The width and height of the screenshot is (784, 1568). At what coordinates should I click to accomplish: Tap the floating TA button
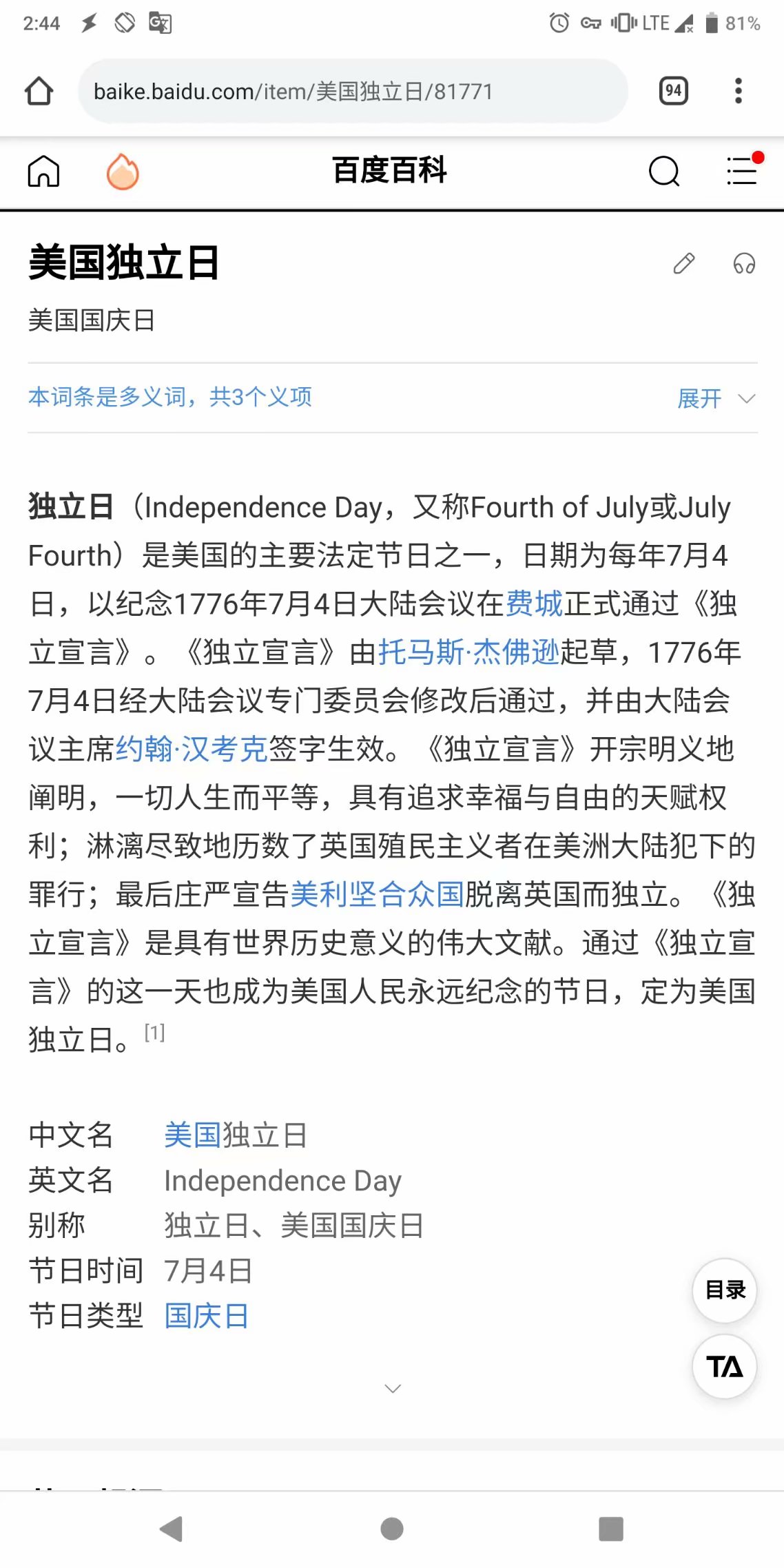tap(725, 1367)
